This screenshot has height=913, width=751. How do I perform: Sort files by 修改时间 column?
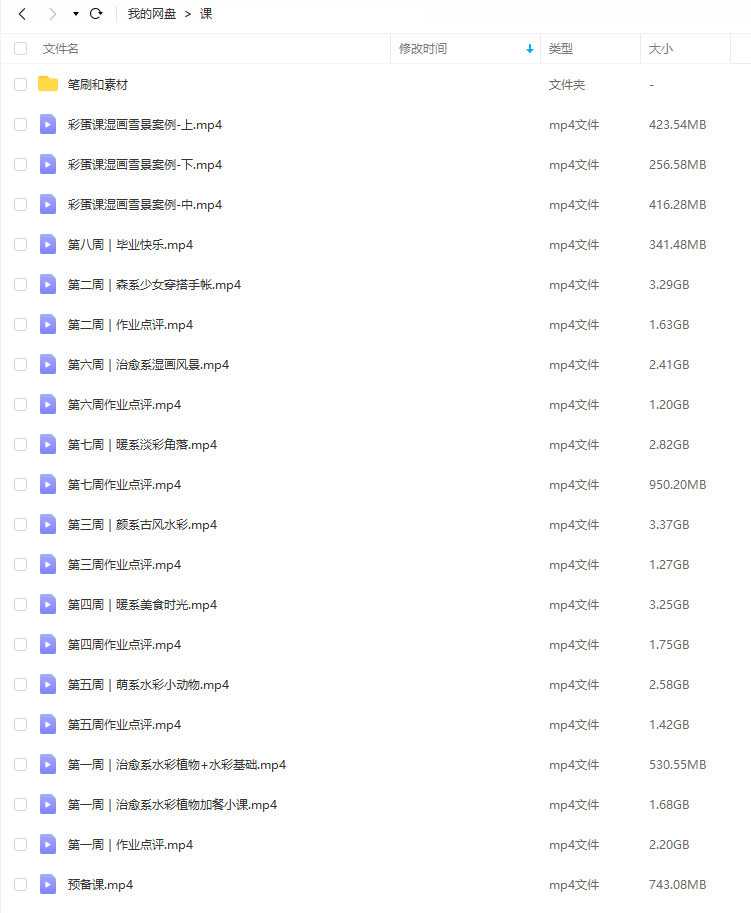point(423,48)
